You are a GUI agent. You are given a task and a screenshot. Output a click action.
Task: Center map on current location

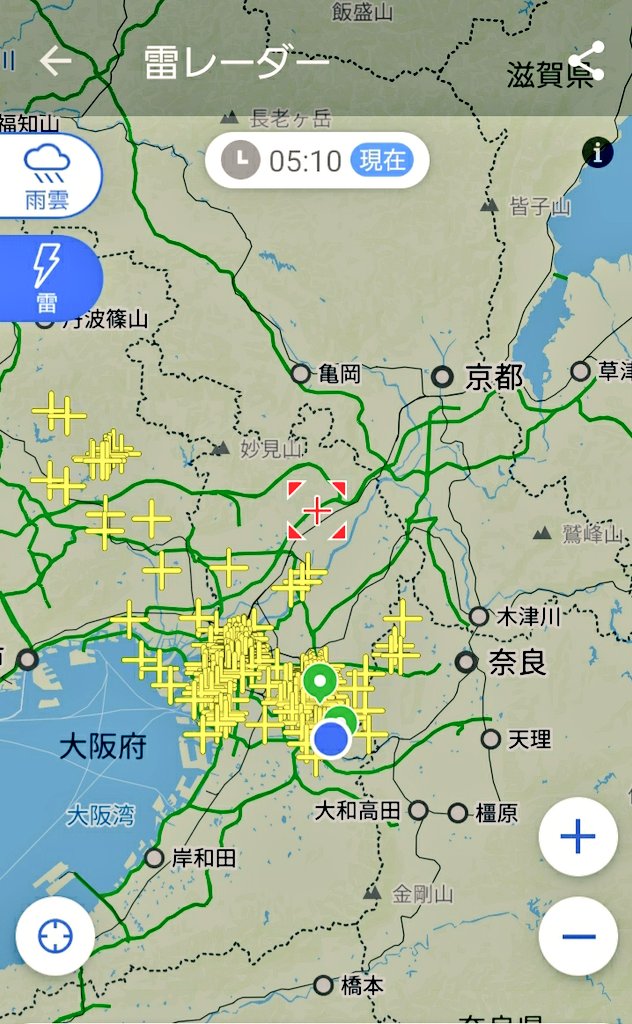(55, 936)
